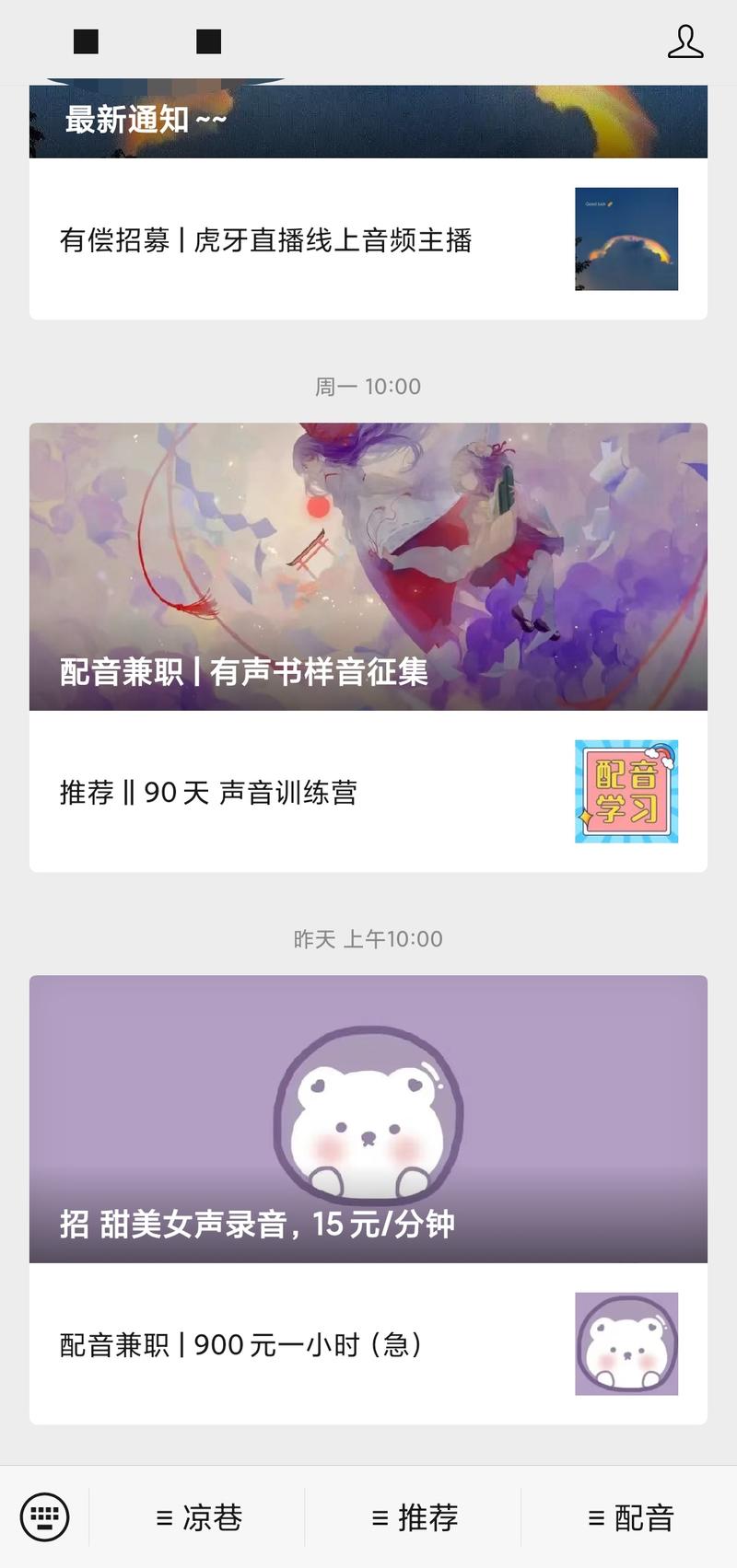Expand the 推荐 bottom menu
Image resolution: width=737 pixels, height=1568 pixels.
pos(413,1517)
